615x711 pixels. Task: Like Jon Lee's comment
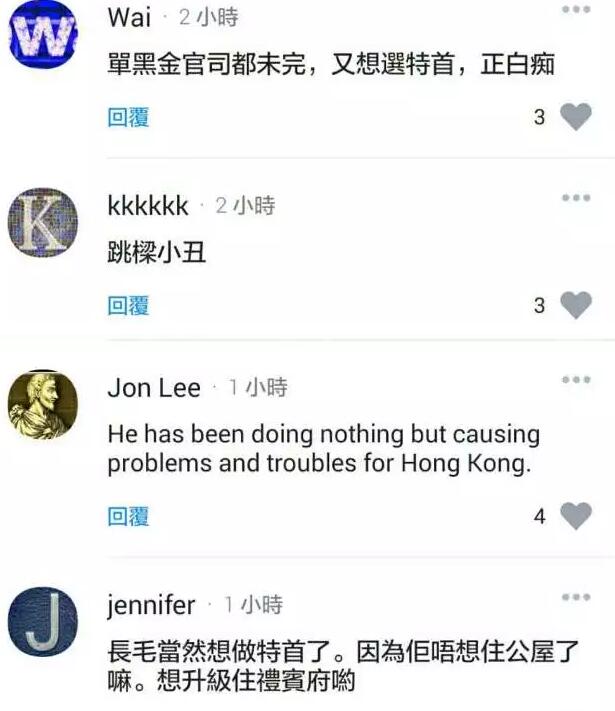[575, 516]
